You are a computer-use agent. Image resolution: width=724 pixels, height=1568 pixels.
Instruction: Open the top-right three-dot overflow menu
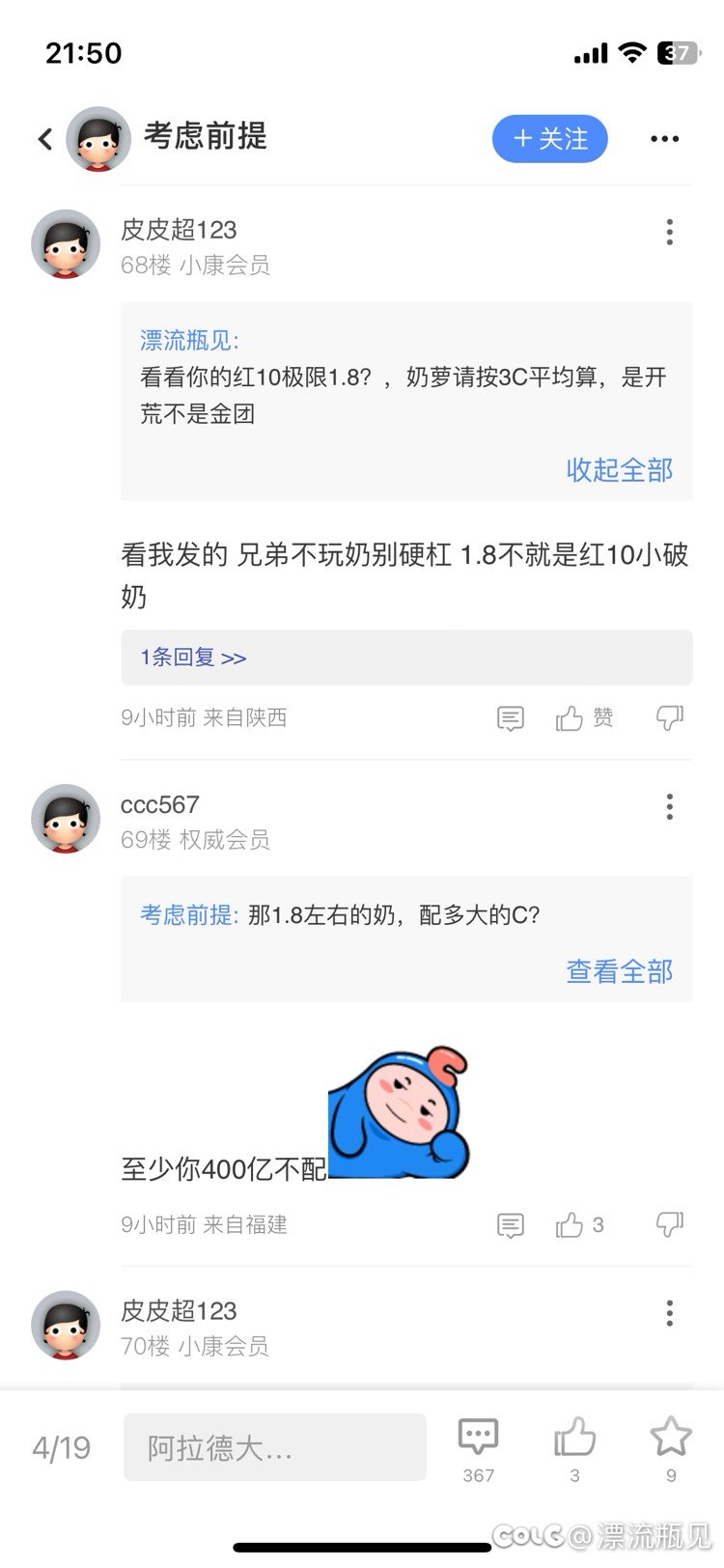(664, 139)
